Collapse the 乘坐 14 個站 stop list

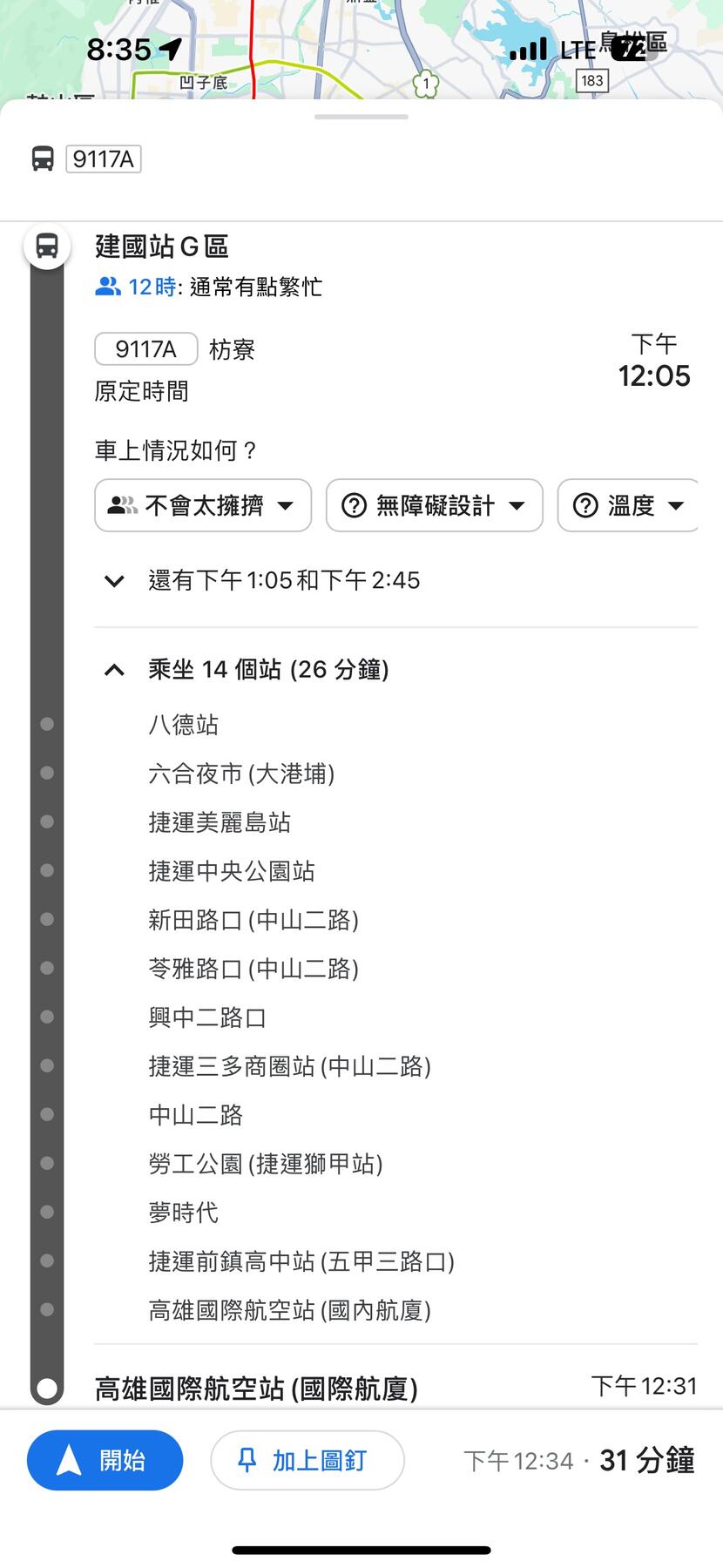coord(267,669)
